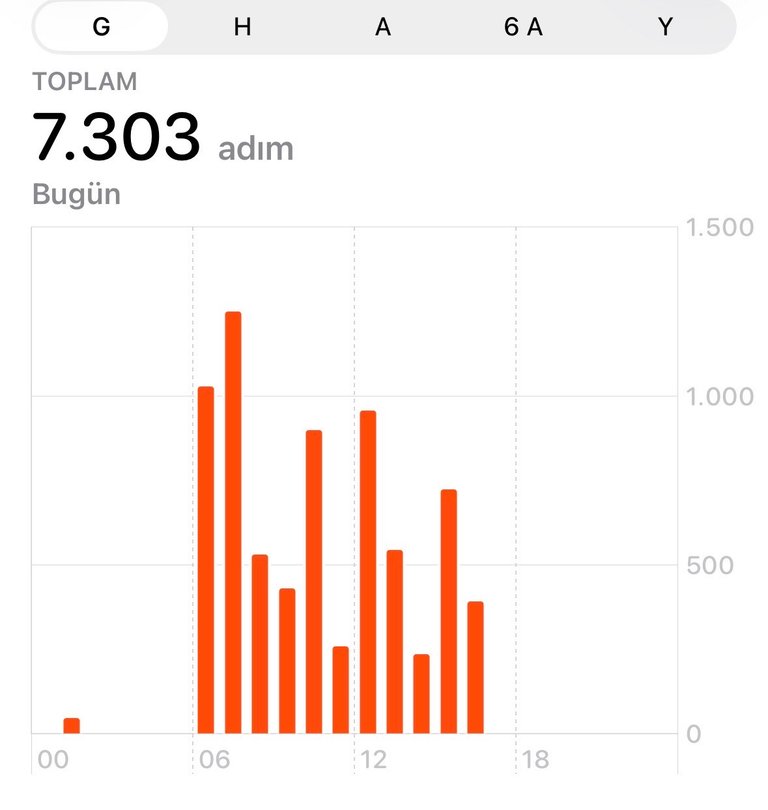Switch to the H weekly view
The height and width of the screenshot is (810, 768).
242,27
